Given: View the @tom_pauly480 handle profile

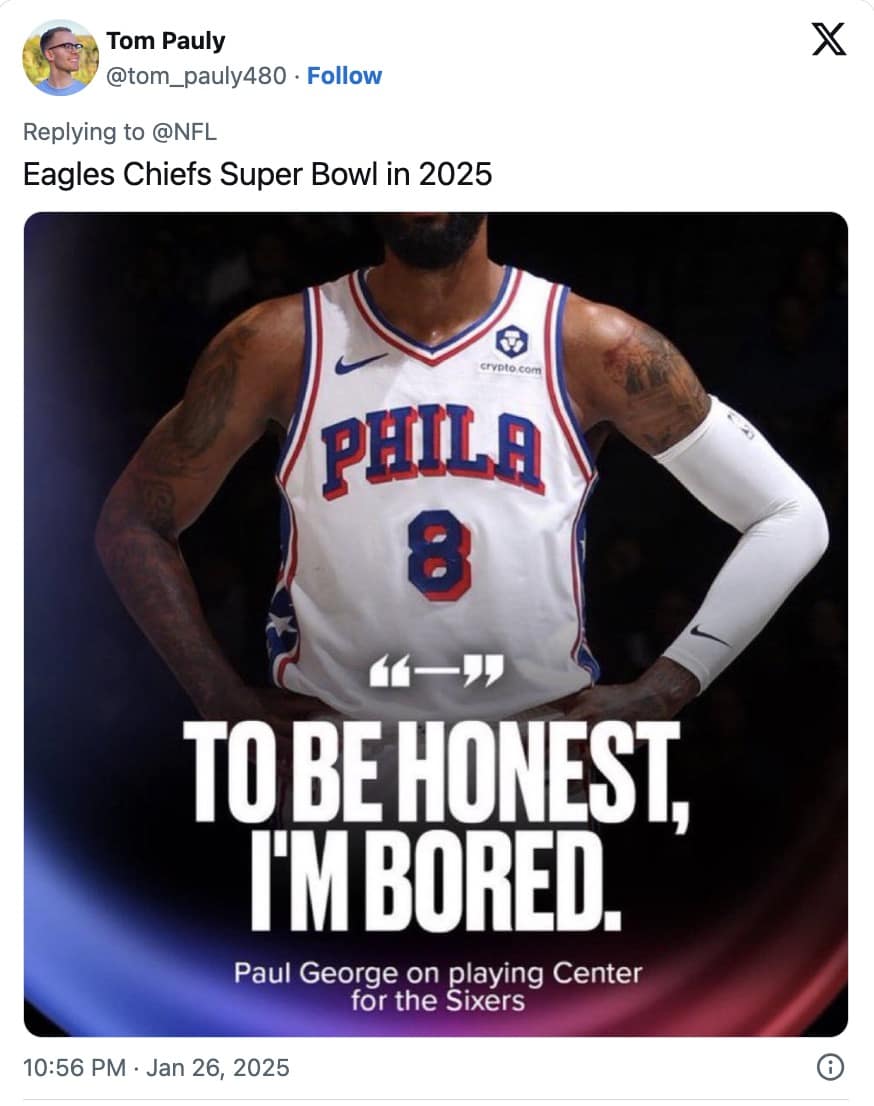Looking at the screenshot, I should tap(196, 76).
